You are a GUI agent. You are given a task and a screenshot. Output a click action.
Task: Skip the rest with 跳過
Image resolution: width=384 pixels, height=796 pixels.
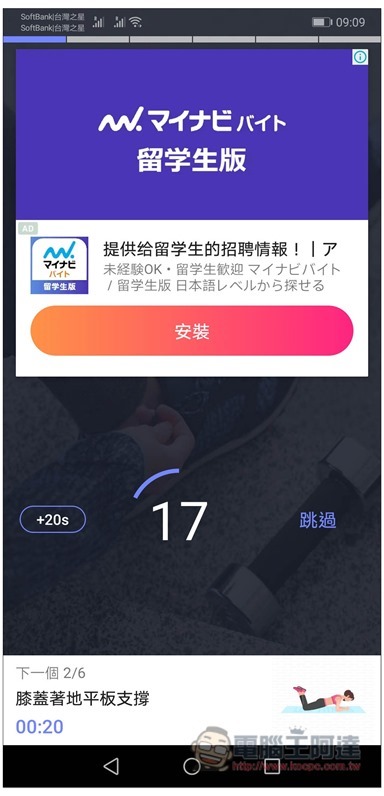(318, 520)
